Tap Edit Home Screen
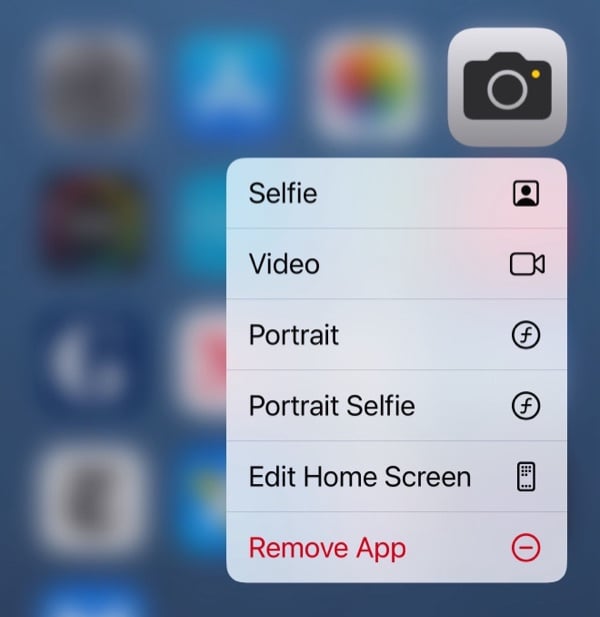 tap(396, 477)
